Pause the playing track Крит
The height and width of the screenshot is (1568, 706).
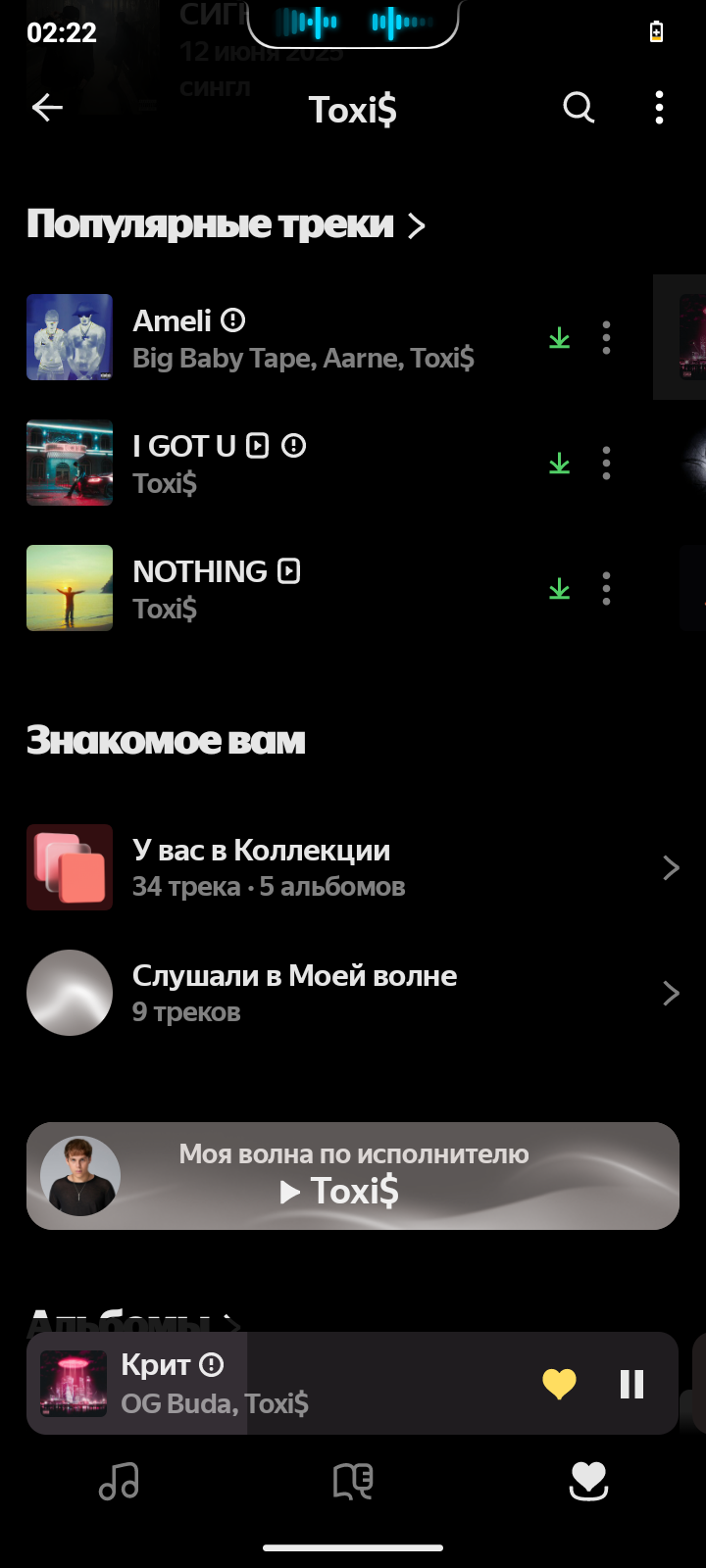[x=631, y=1384]
